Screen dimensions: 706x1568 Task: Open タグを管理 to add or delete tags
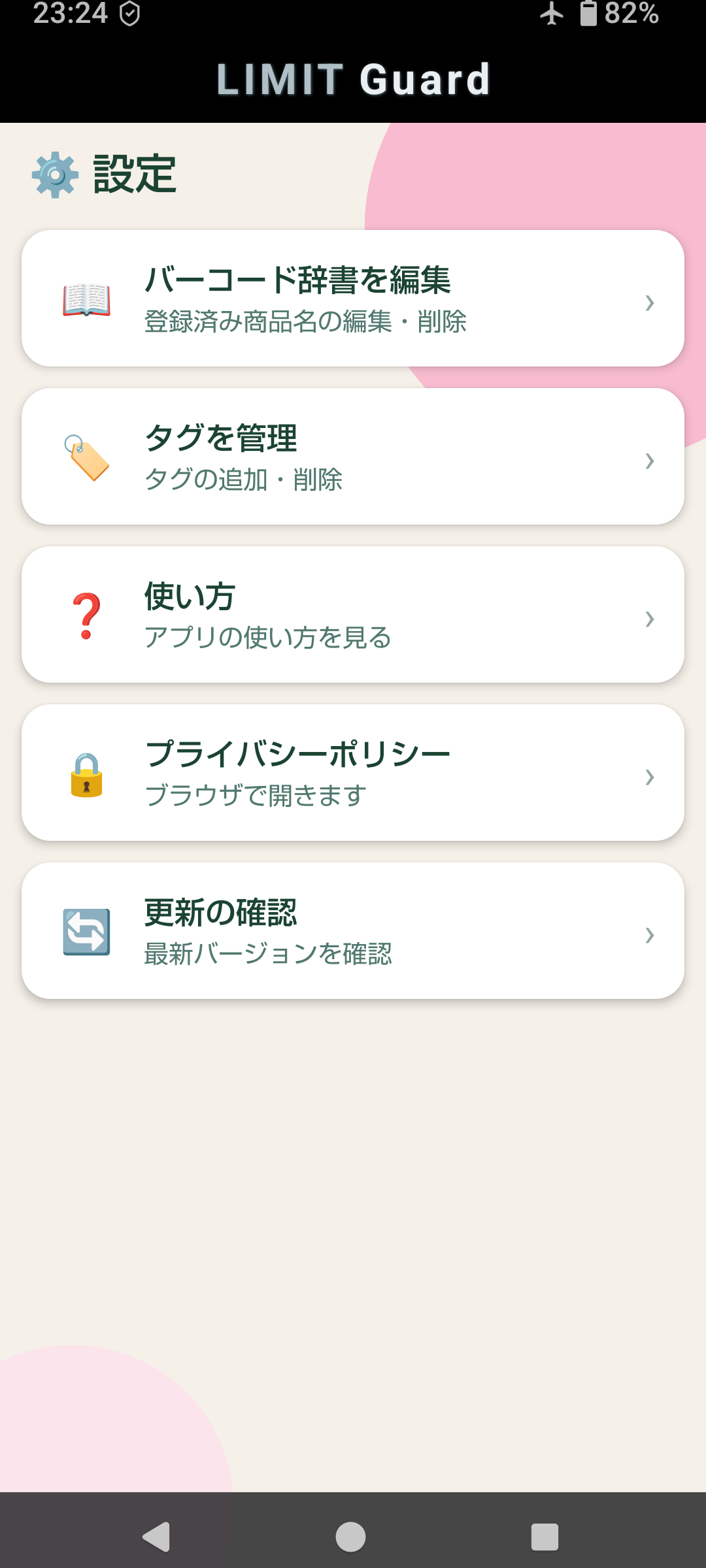353,457
